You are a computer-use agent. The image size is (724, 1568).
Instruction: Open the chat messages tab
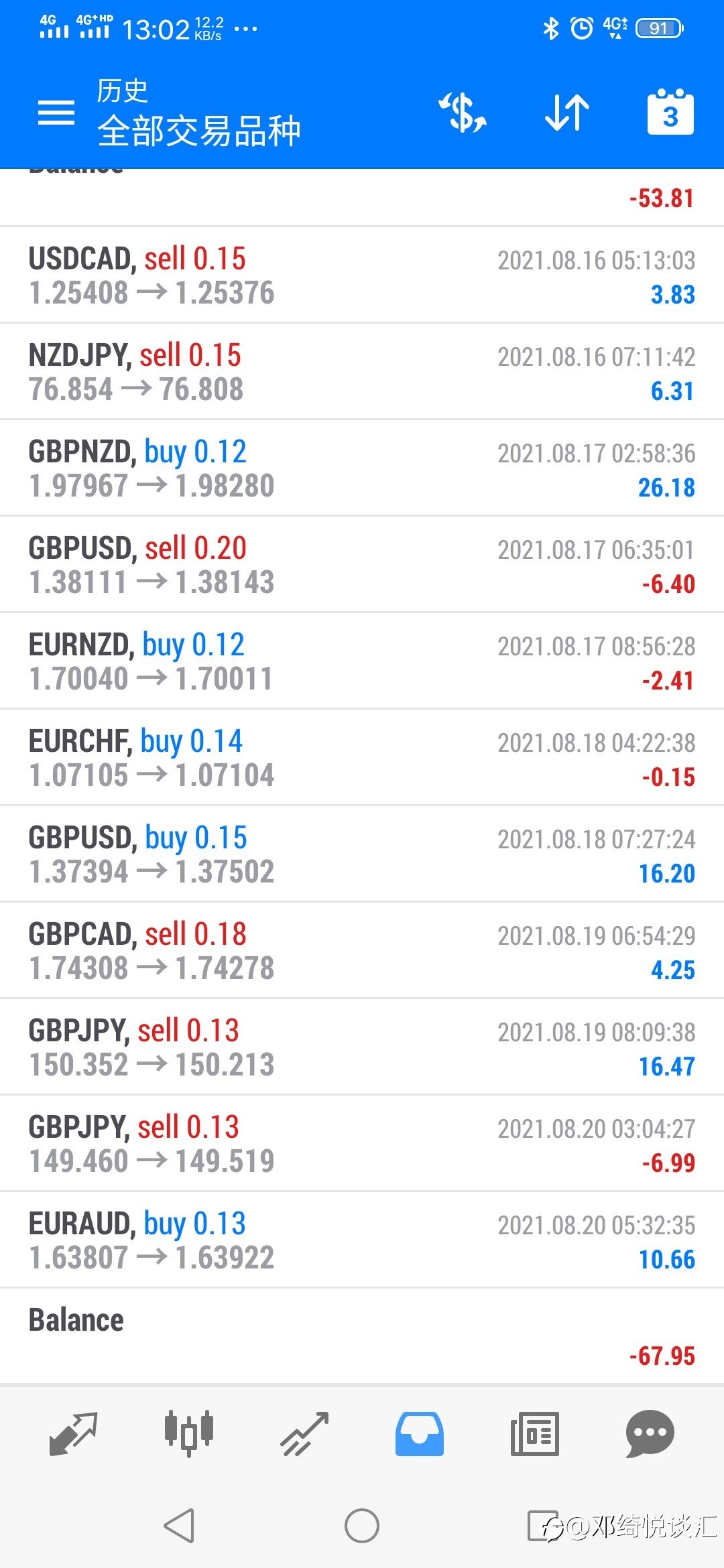point(650,1433)
